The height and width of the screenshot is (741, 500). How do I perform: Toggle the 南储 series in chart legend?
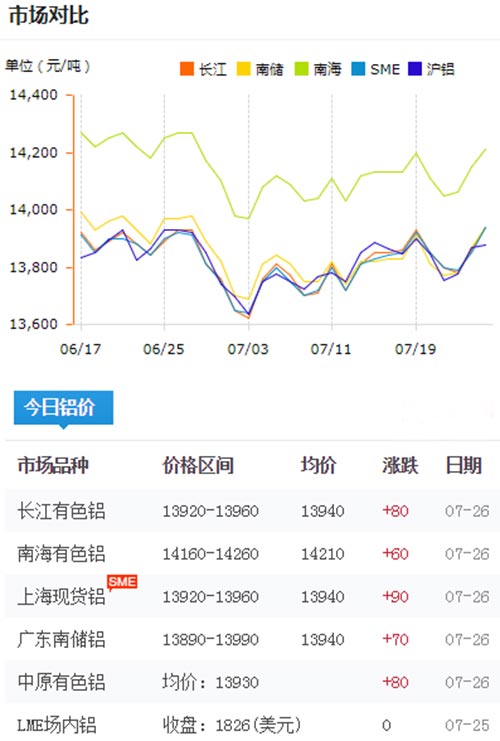(260, 69)
